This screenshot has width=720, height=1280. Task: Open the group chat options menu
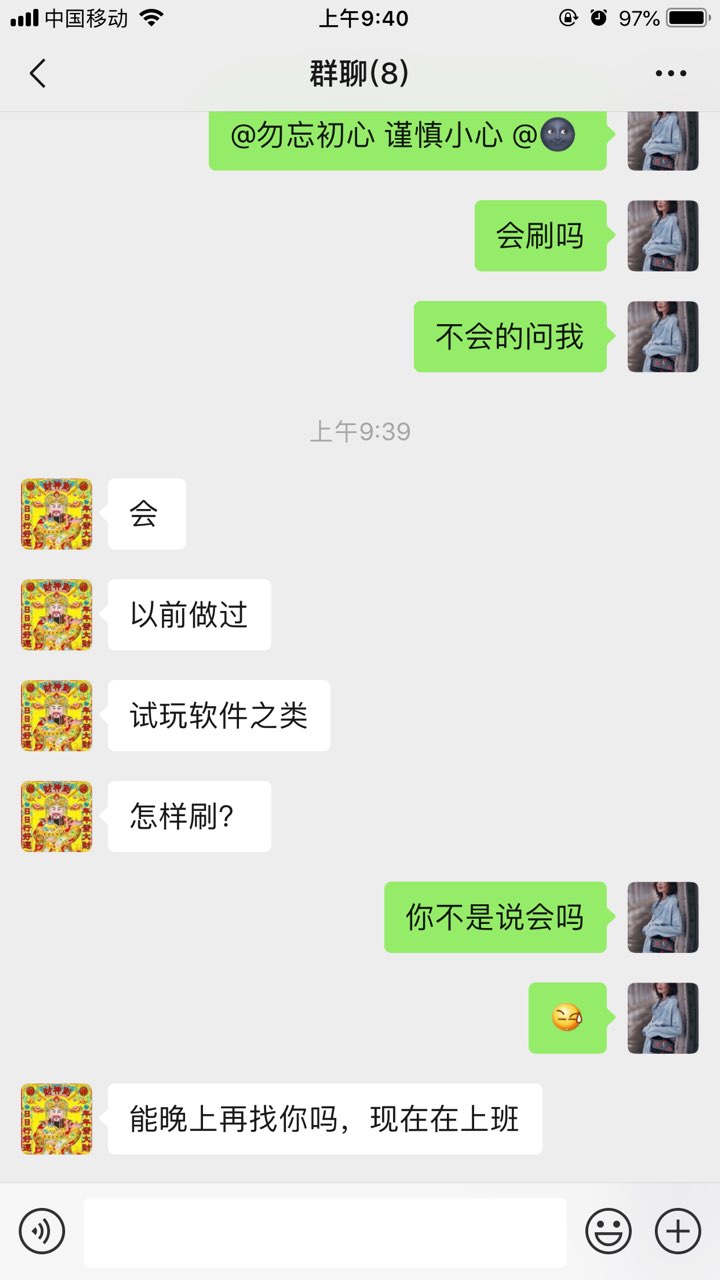point(670,74)
